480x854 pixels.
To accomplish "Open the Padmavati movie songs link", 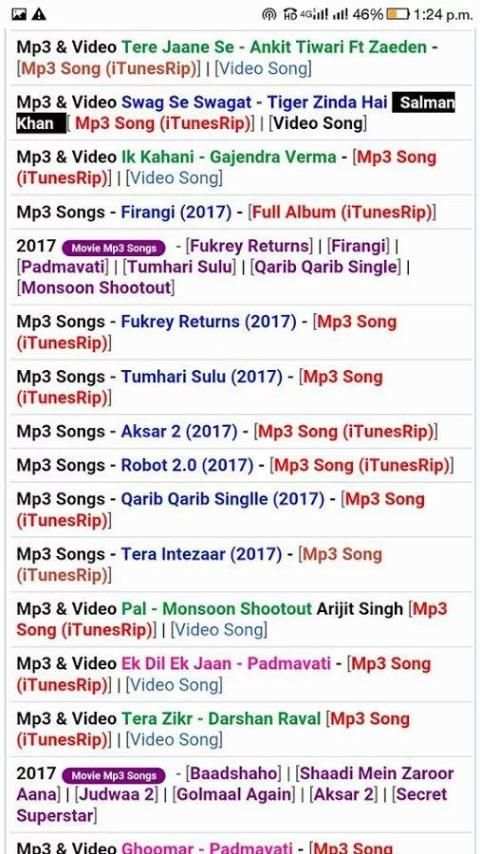I will coord(63,267).
